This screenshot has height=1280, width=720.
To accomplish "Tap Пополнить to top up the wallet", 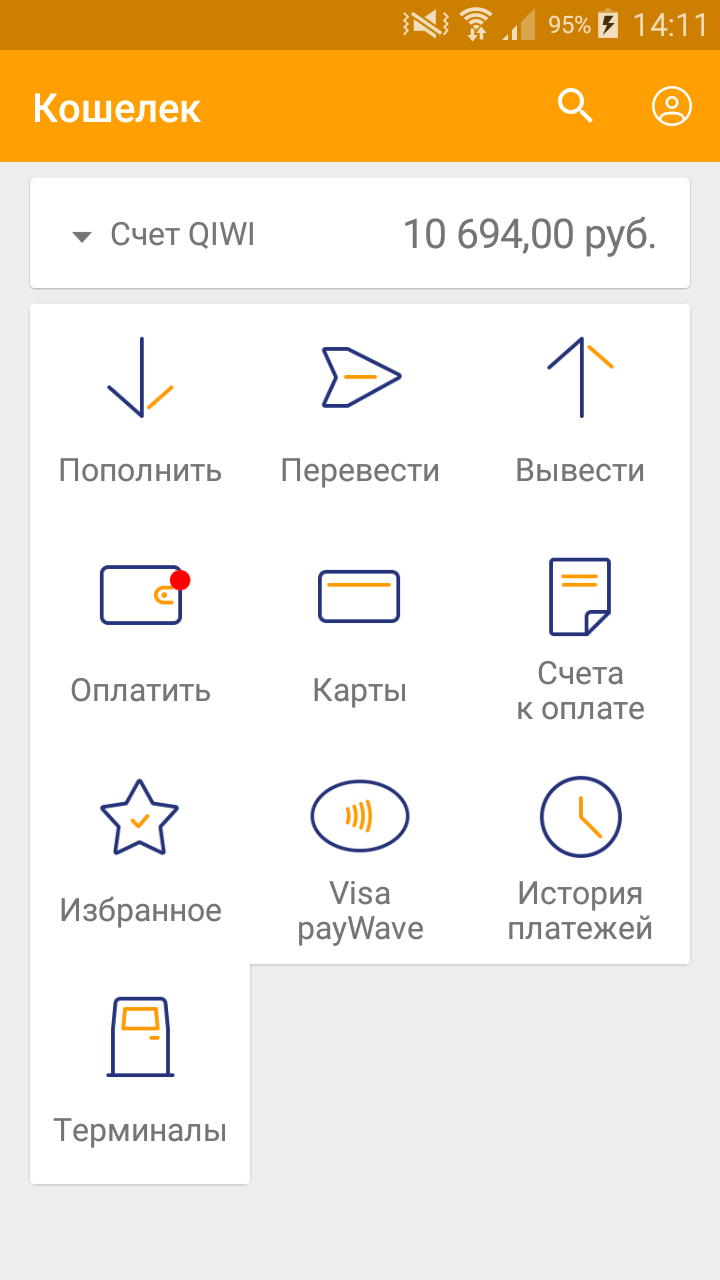I will pos(140,412).
